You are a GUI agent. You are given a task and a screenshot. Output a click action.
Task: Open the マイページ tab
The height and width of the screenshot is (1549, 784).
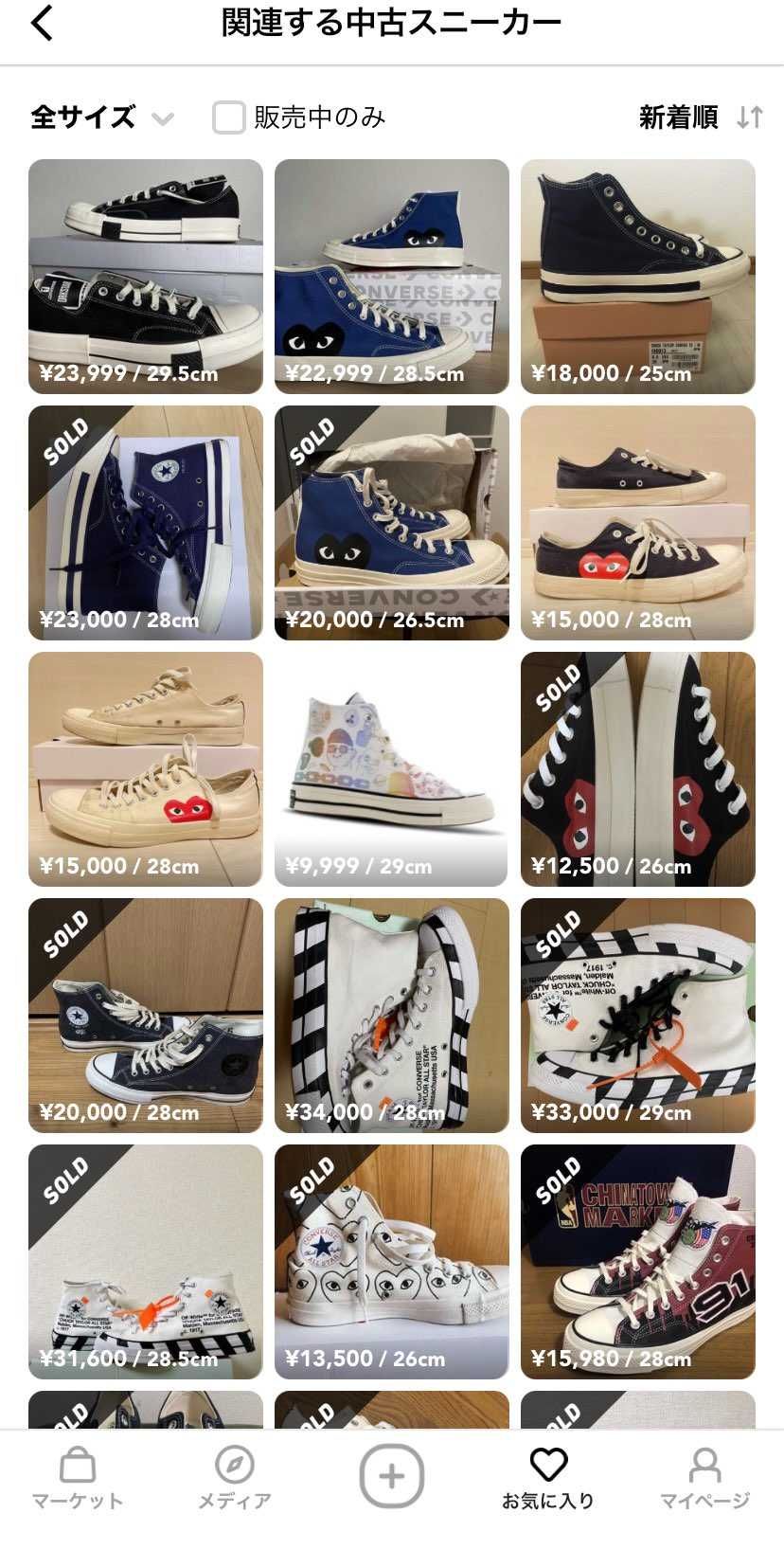point(704,1478)
